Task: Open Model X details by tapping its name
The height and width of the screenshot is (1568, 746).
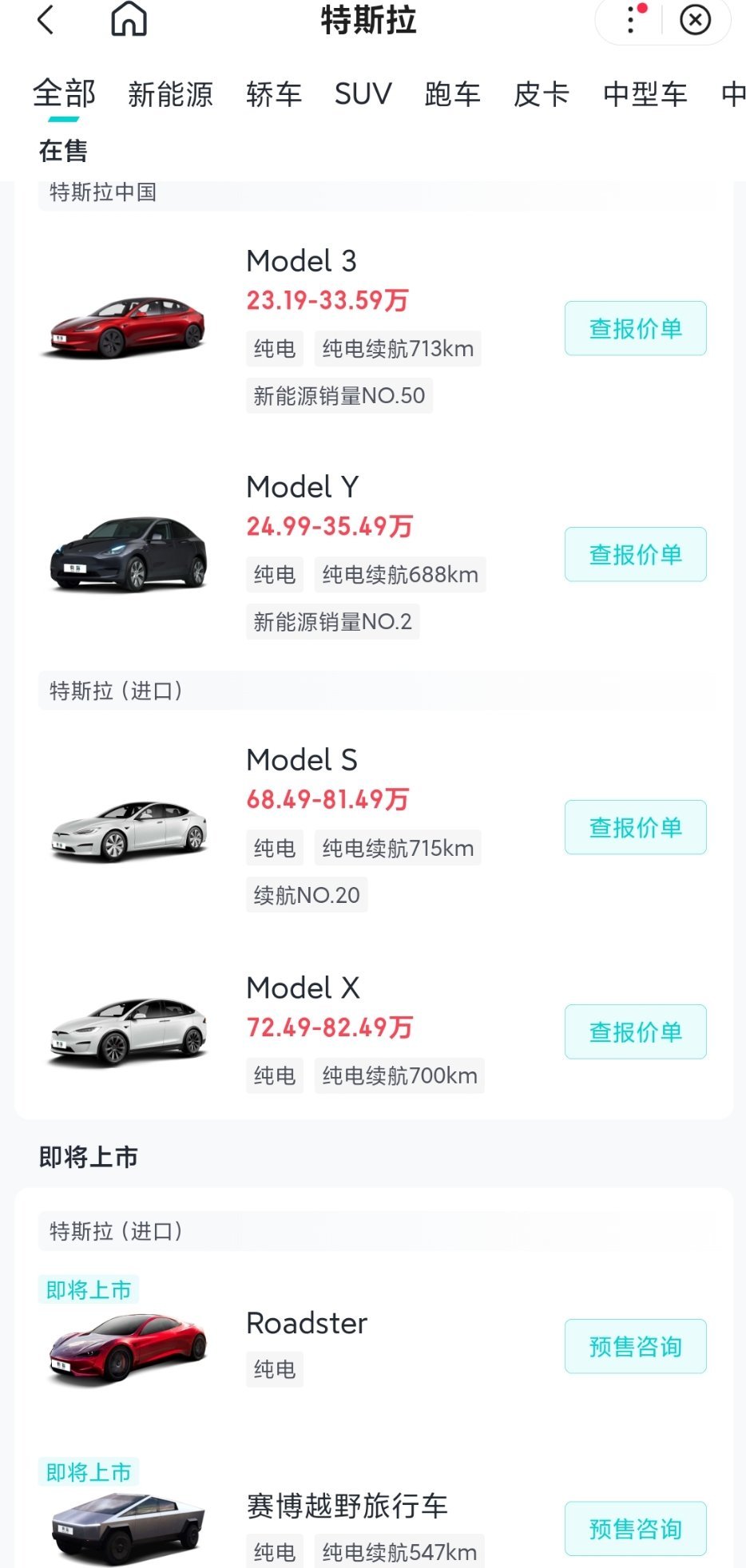Action: (x=302, y=988)
